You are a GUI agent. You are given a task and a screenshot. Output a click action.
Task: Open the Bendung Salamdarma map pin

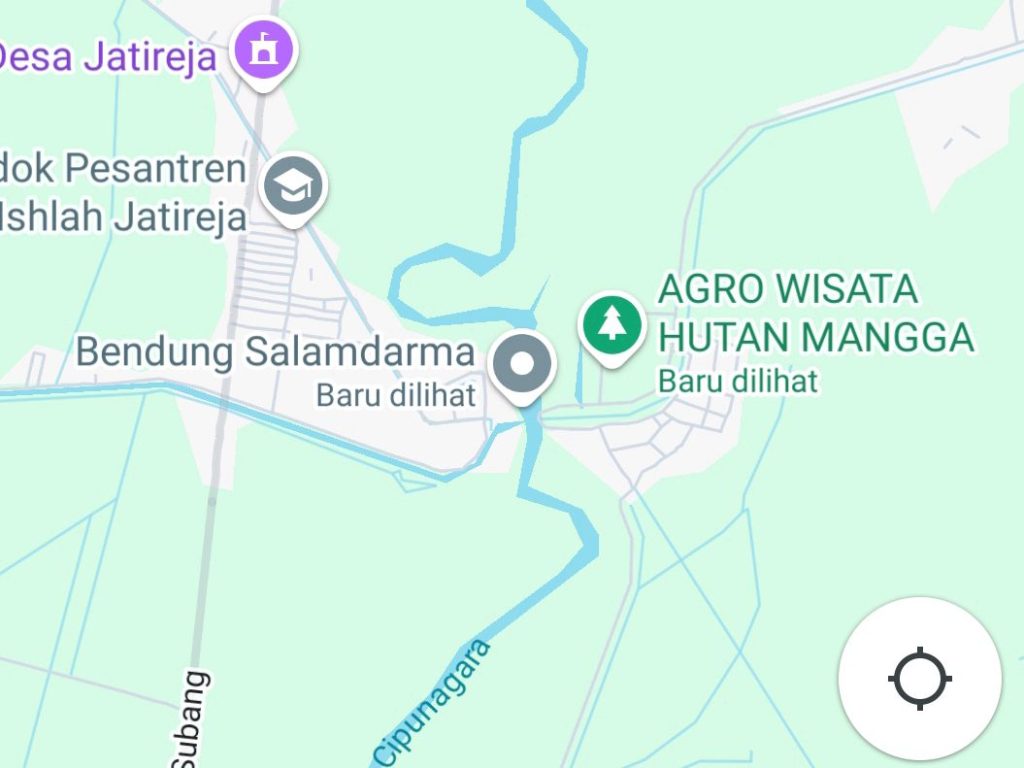tap(522, 364)
